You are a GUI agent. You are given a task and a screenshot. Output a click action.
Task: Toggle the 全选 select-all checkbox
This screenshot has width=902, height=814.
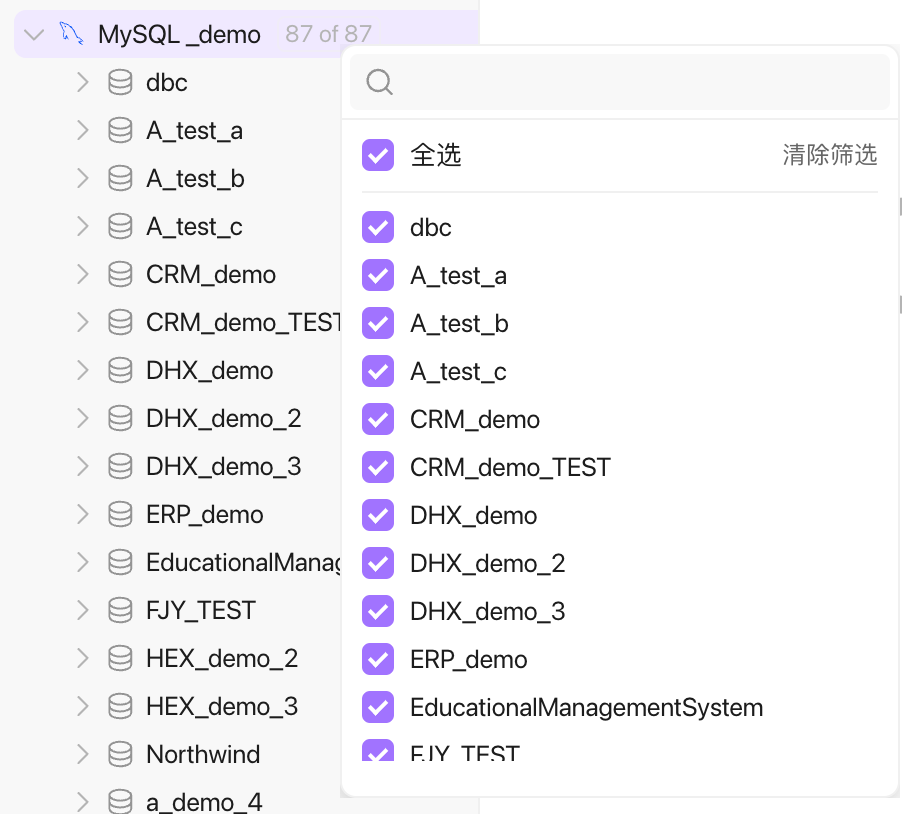(x=378, y=155)
